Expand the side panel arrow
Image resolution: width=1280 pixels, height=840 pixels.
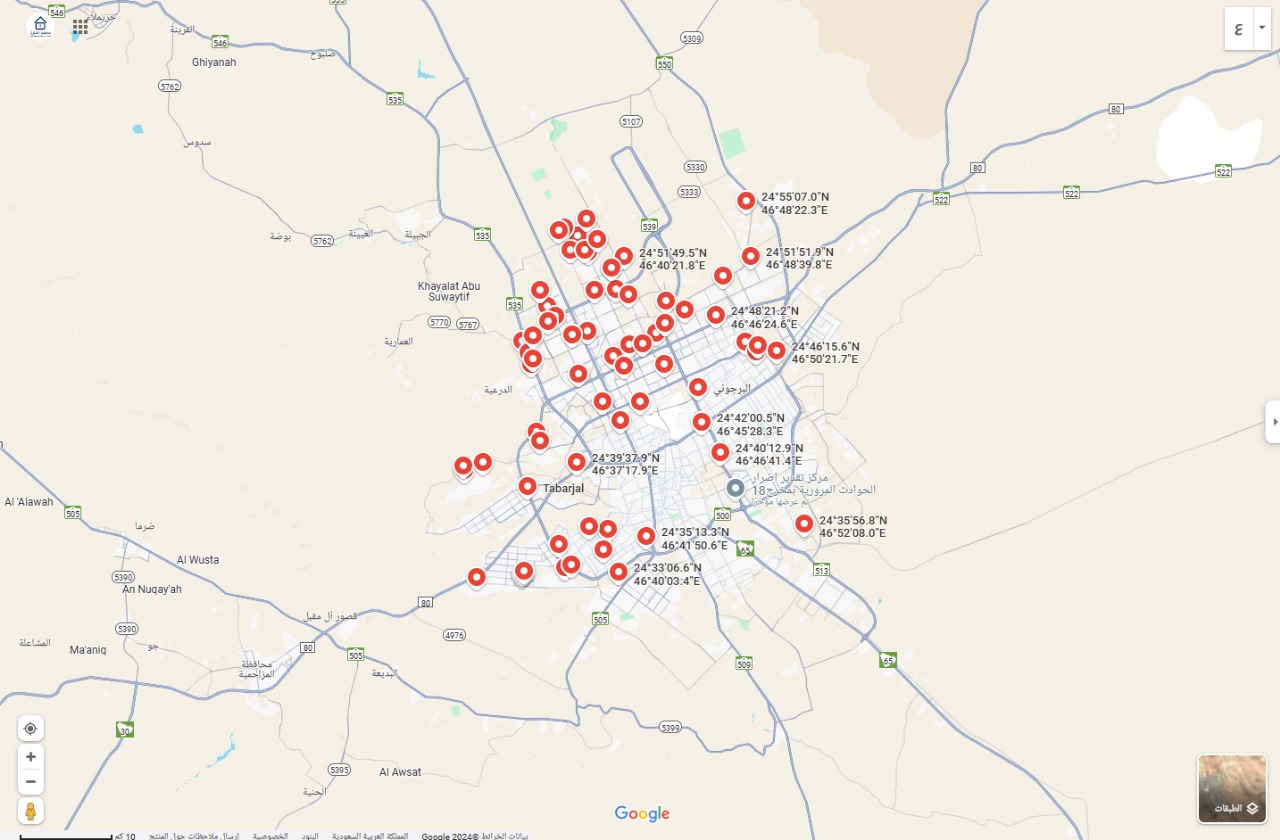tap(1273, 422)
